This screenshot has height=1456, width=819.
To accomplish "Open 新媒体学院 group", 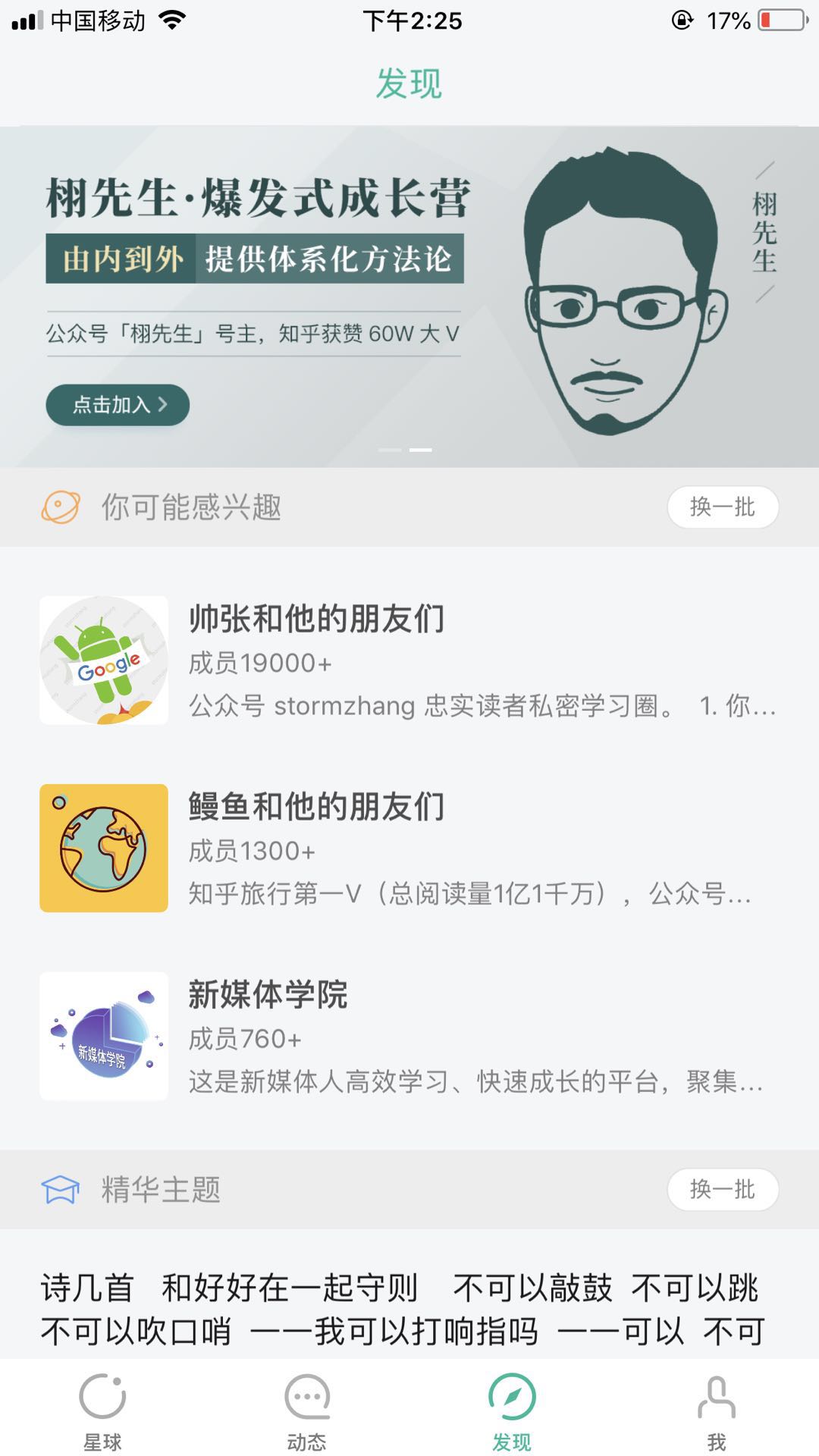I will [x=409, y=1036].
